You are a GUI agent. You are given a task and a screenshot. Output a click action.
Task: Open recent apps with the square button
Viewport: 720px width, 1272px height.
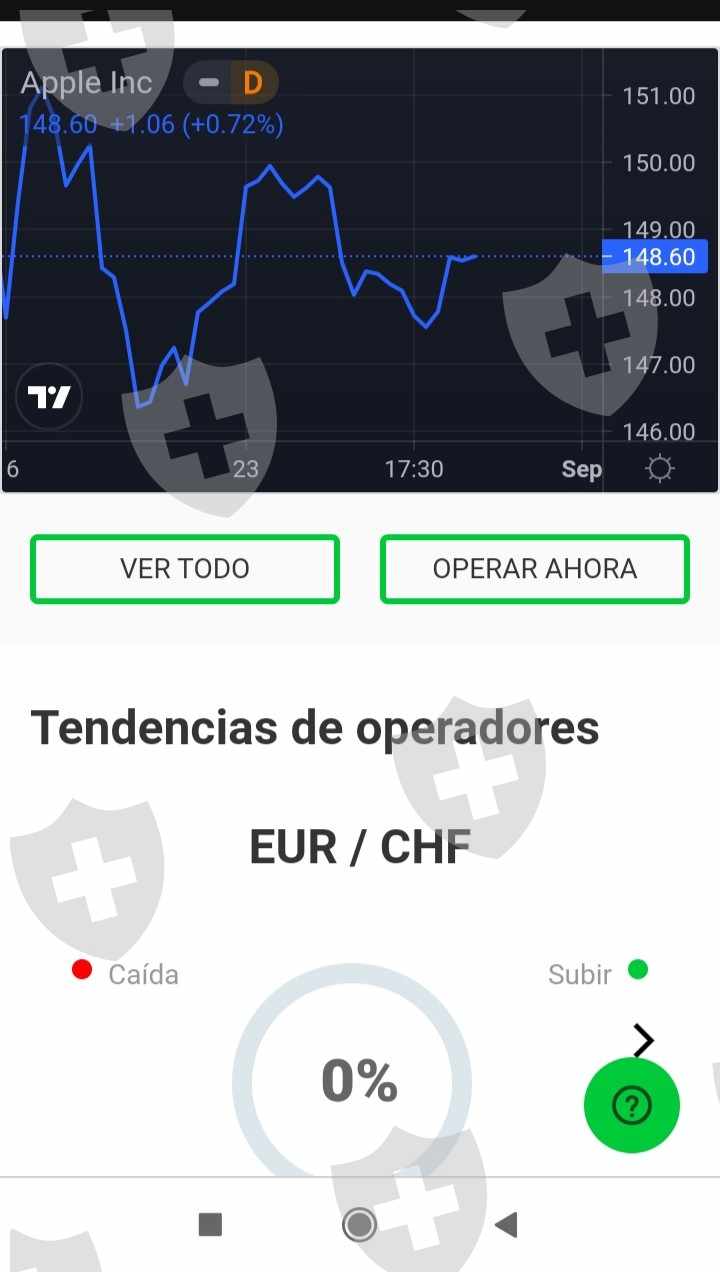click(x=210, y=1224)
